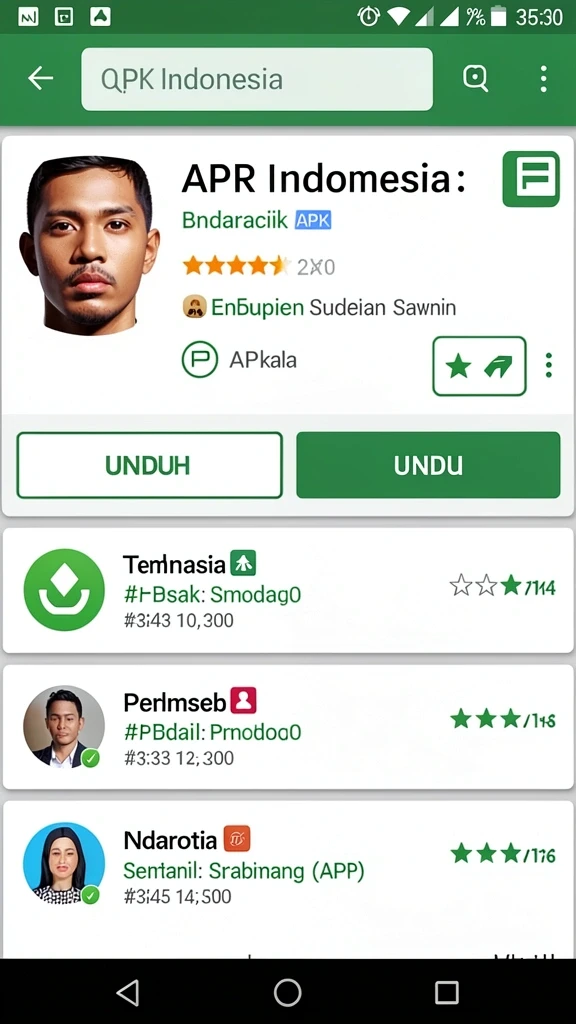Open the app bar overflow menu
This screenshot has height=1024, width=576.
(543, 79)
